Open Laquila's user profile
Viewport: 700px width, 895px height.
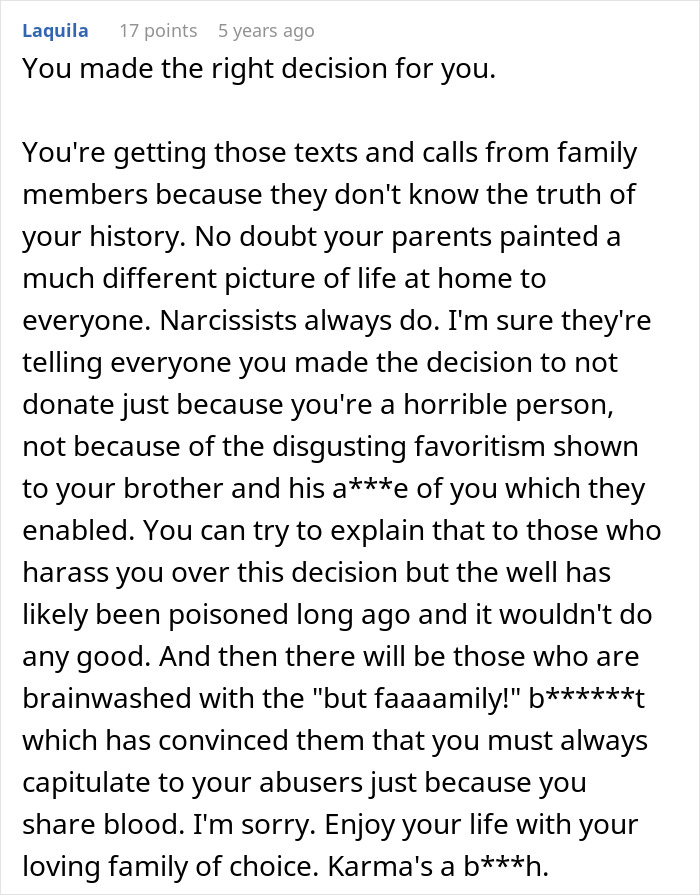pos(55,30)
